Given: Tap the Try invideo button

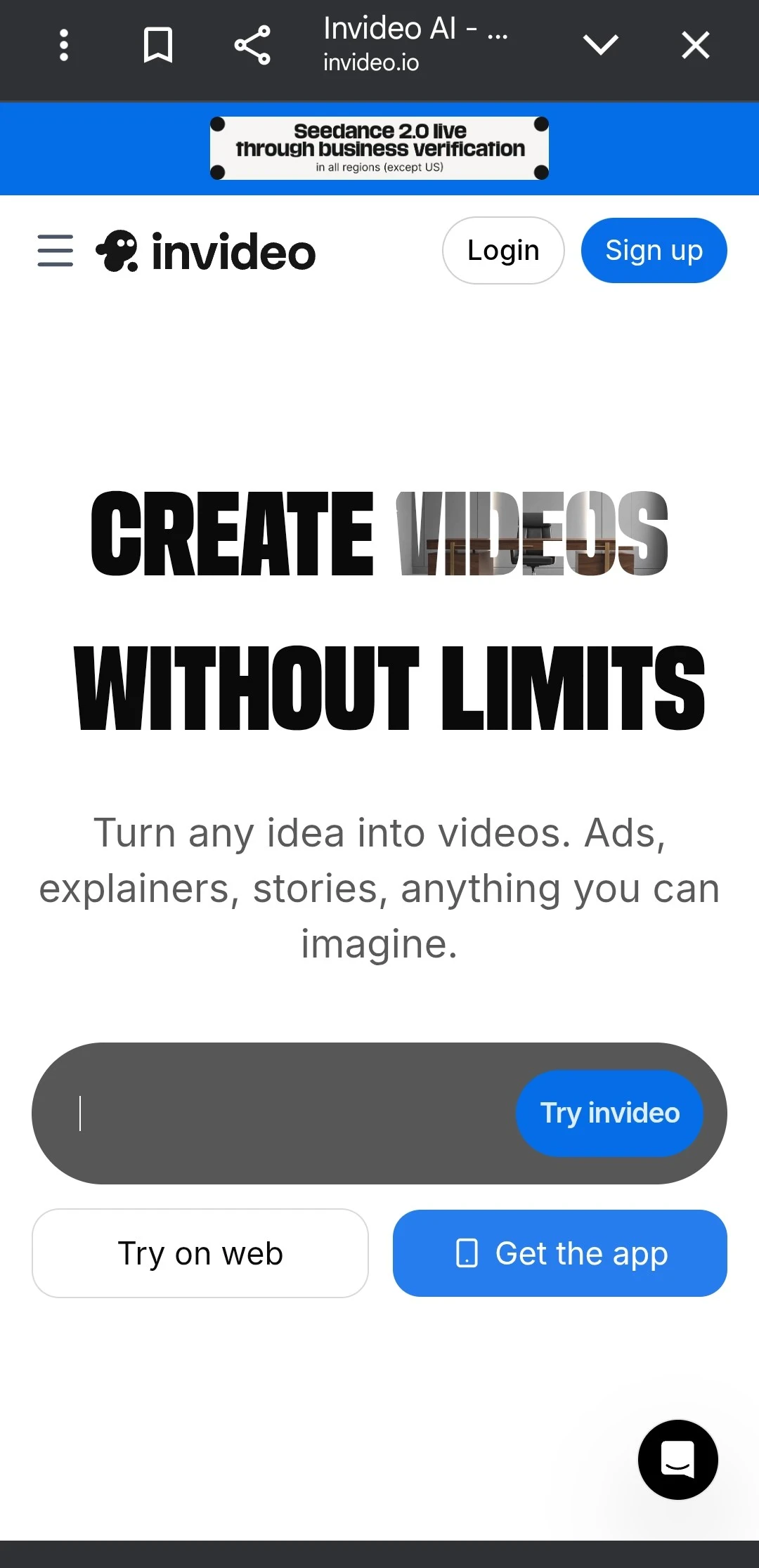Looking at the screenshot, I should tap(609, 1113).
